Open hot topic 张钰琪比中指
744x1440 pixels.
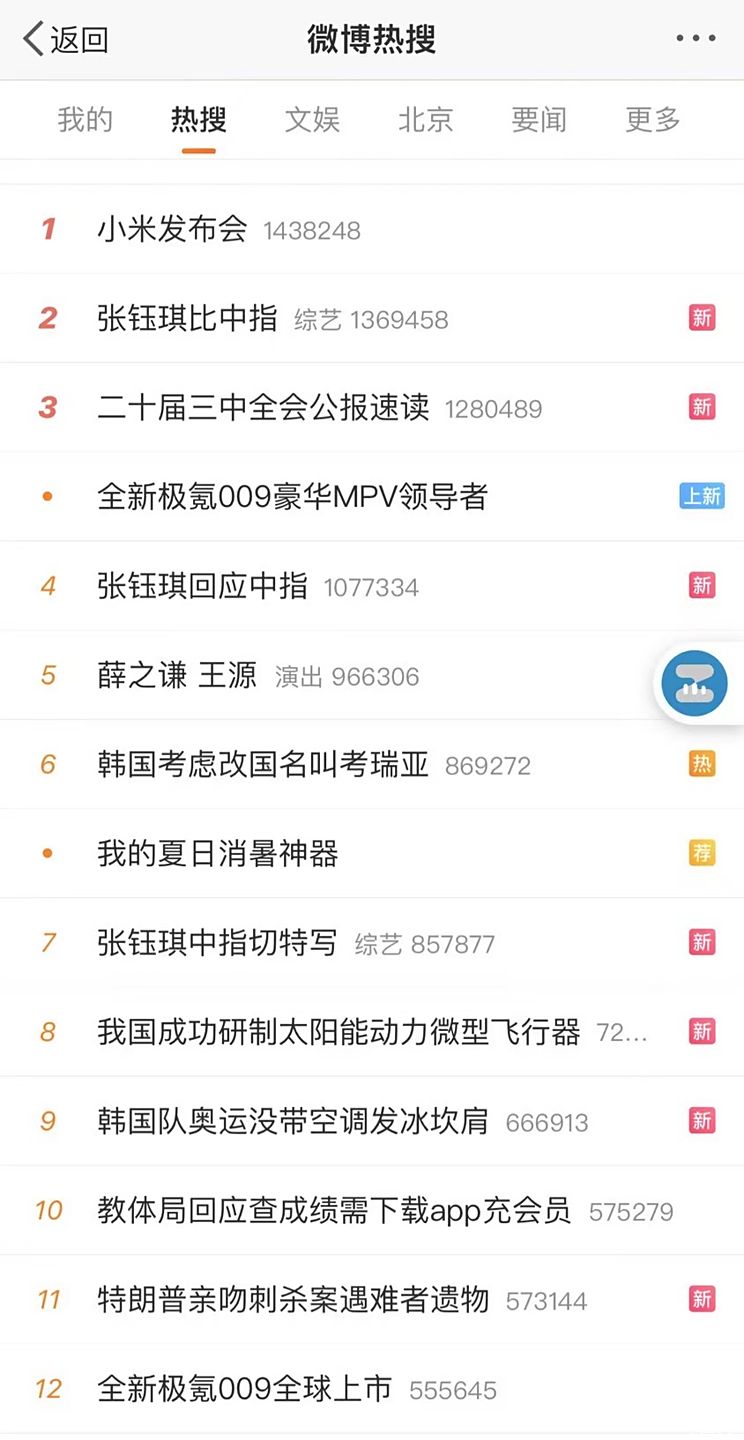[x=372, y=318]
